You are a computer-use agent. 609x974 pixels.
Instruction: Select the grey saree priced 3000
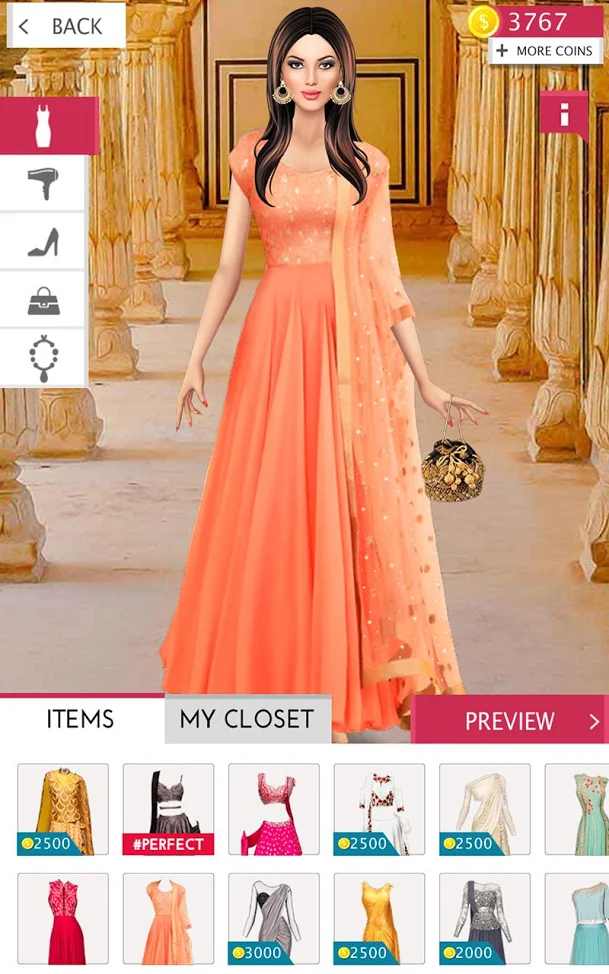click(x=273, y=918)
